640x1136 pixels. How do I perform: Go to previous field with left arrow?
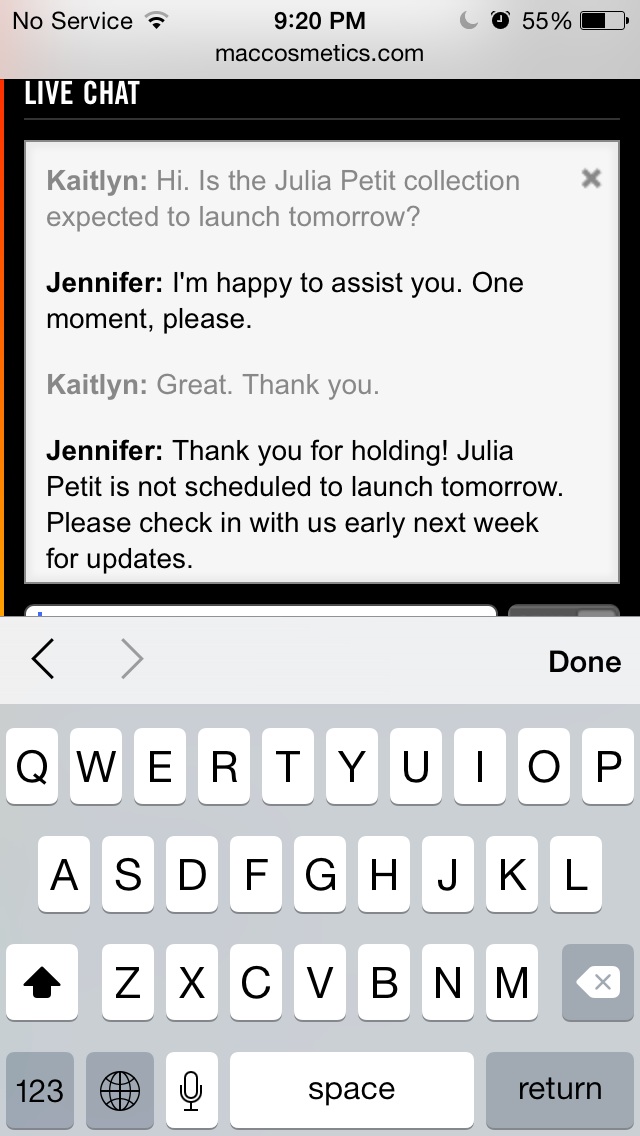[43, 659]
